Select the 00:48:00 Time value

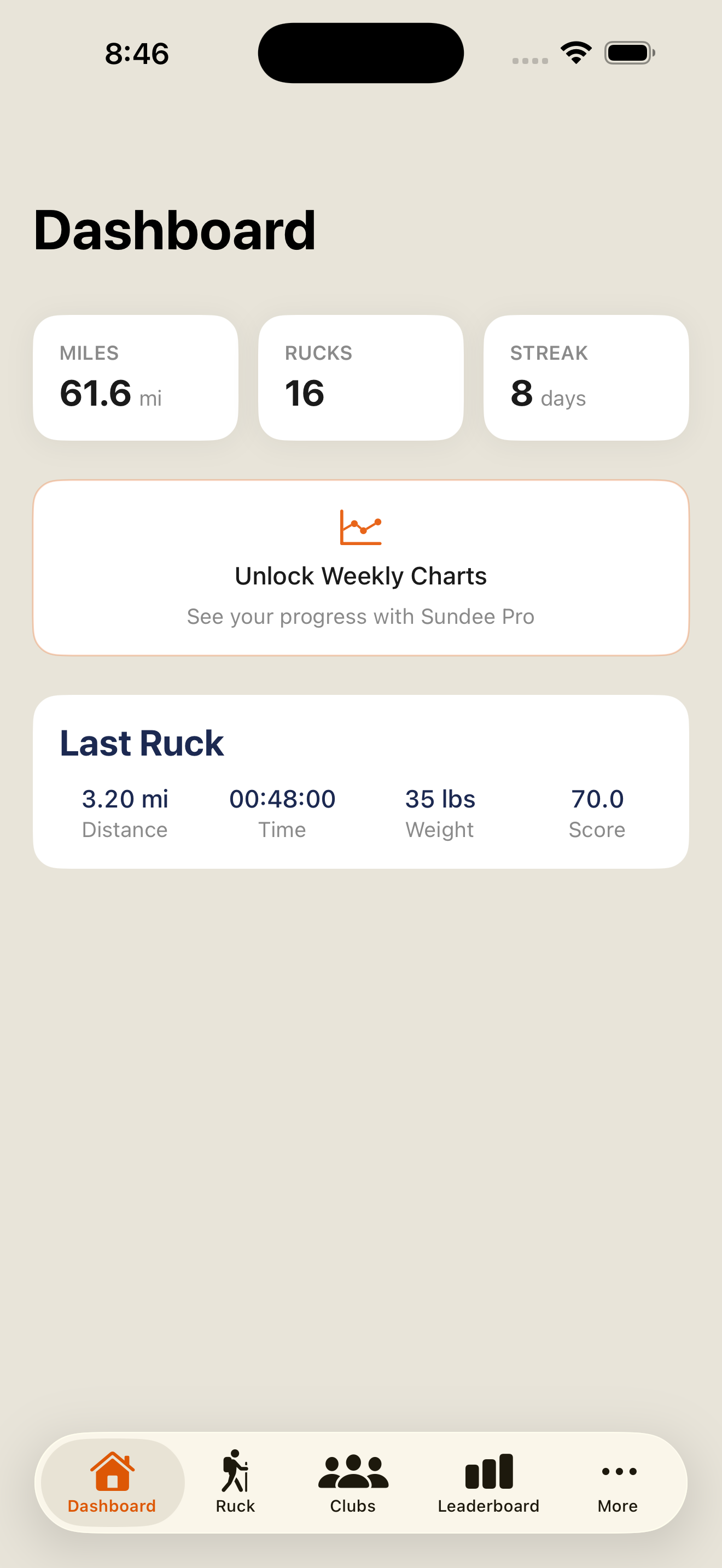pos(282,799)
